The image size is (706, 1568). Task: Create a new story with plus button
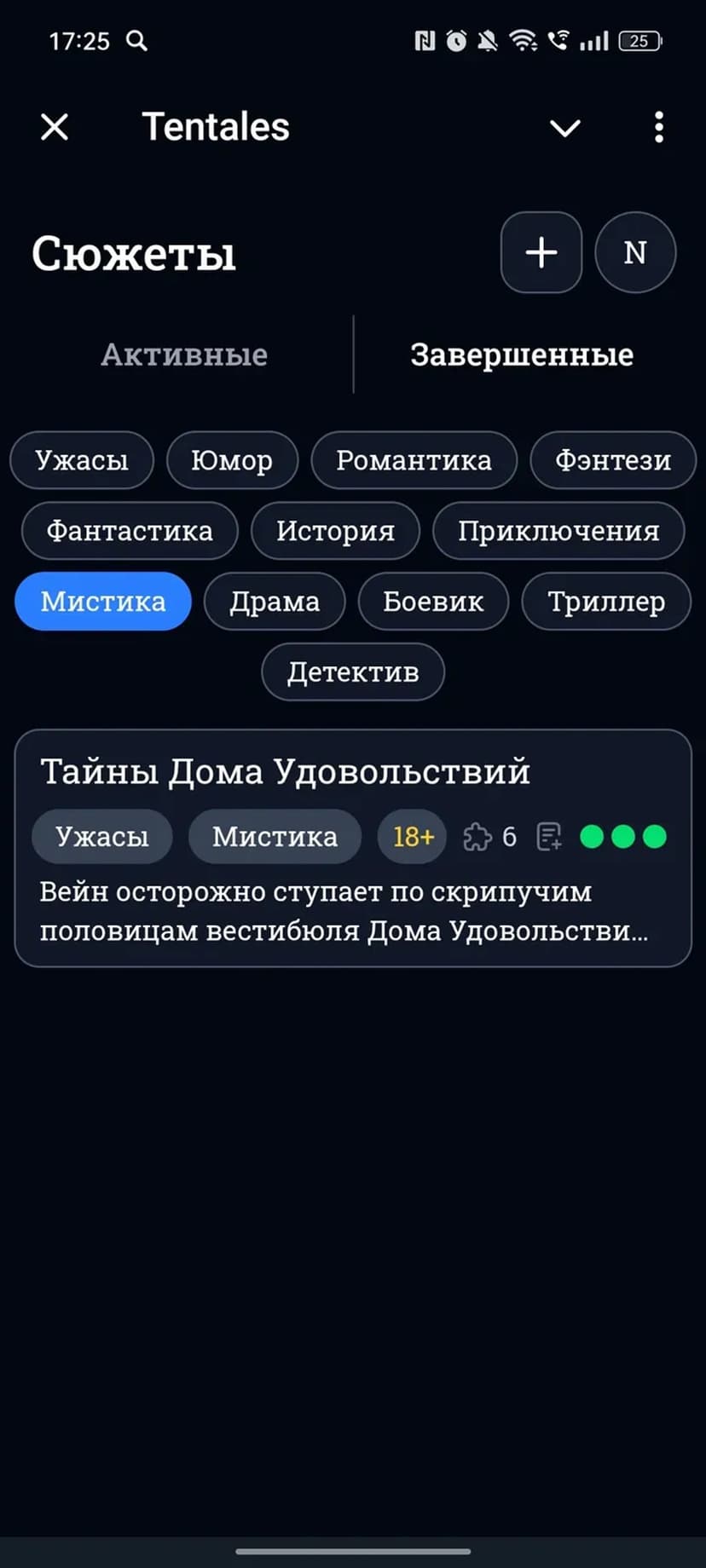[541, 252]
